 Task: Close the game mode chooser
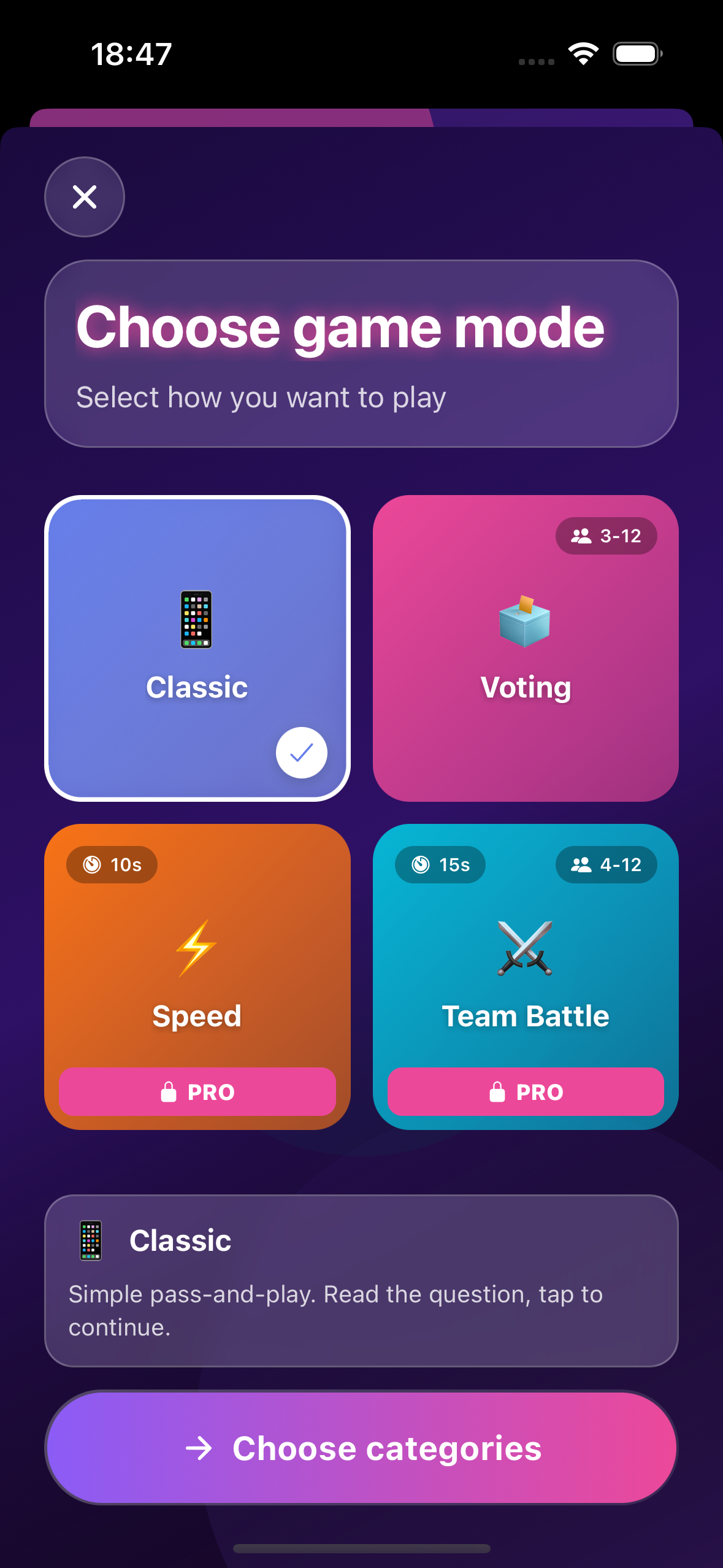[84, 197]
